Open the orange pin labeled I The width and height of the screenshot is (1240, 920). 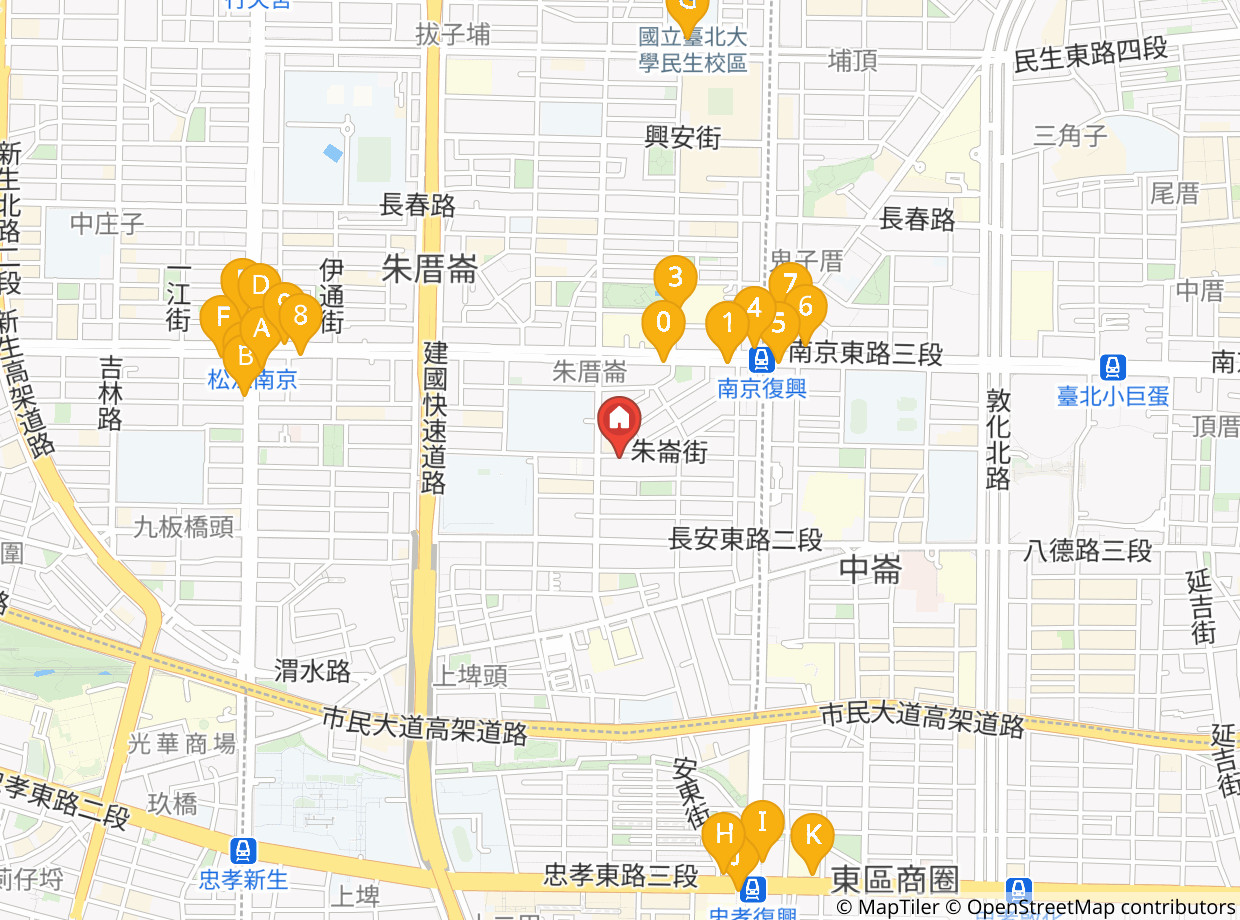pos(763,825)
